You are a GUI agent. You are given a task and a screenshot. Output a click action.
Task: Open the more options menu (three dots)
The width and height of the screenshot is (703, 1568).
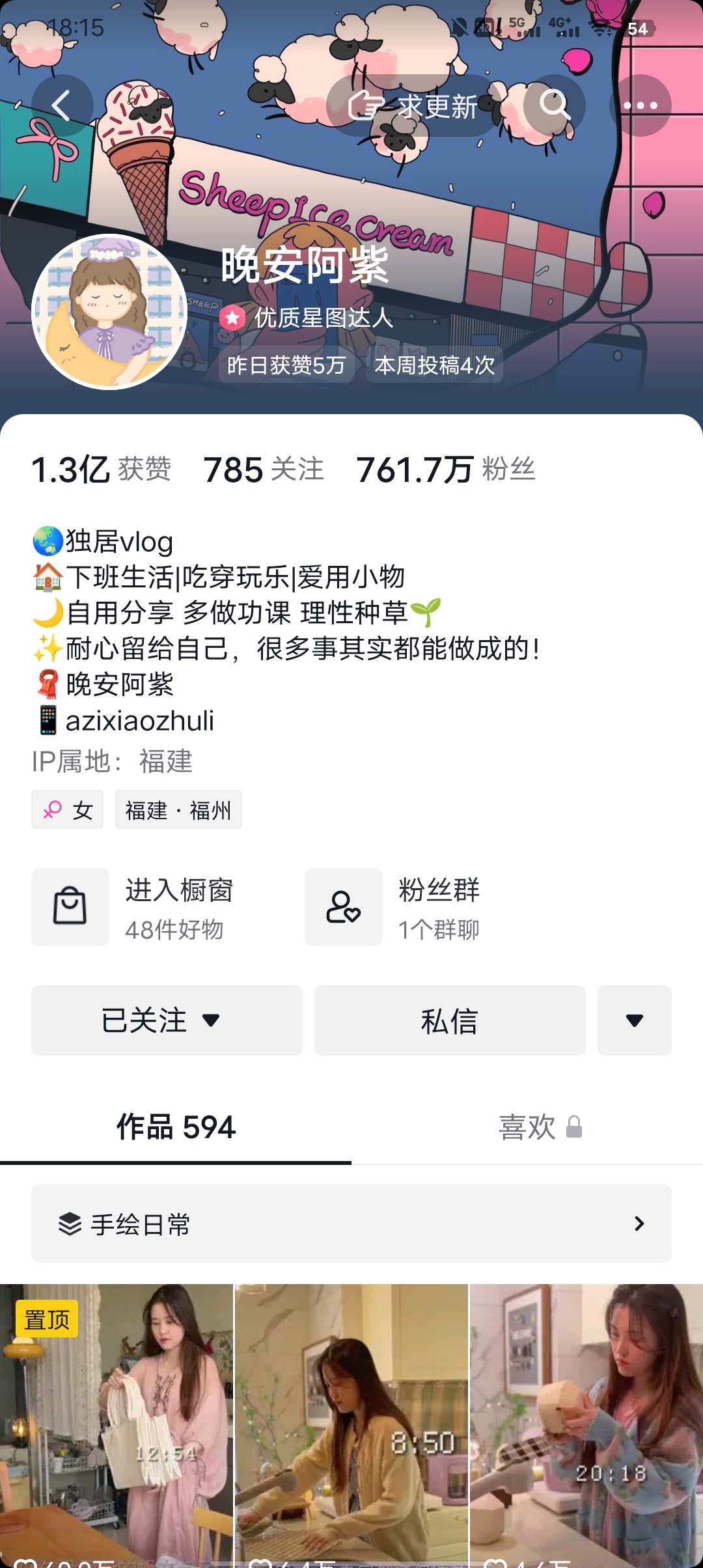click(641, 105)
